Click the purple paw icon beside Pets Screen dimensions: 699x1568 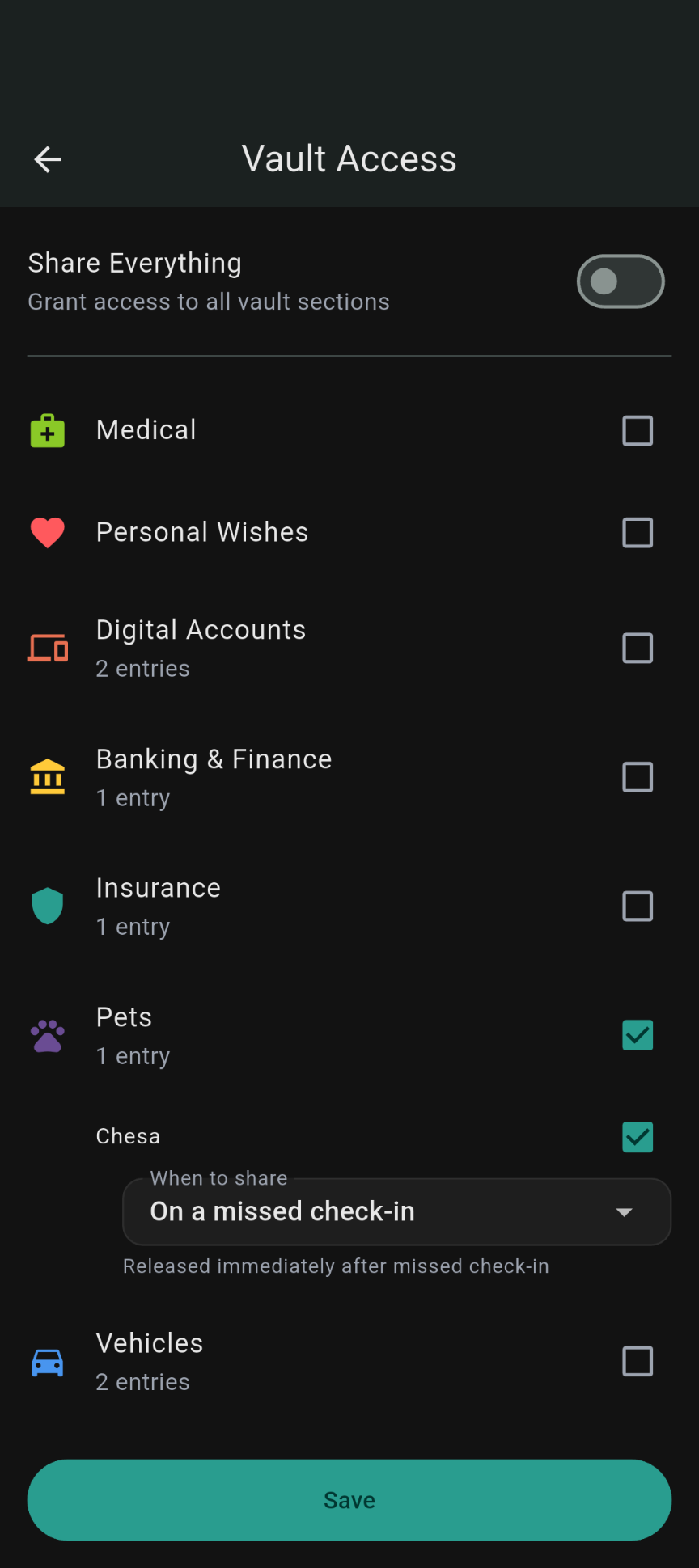coord(47,1034)
